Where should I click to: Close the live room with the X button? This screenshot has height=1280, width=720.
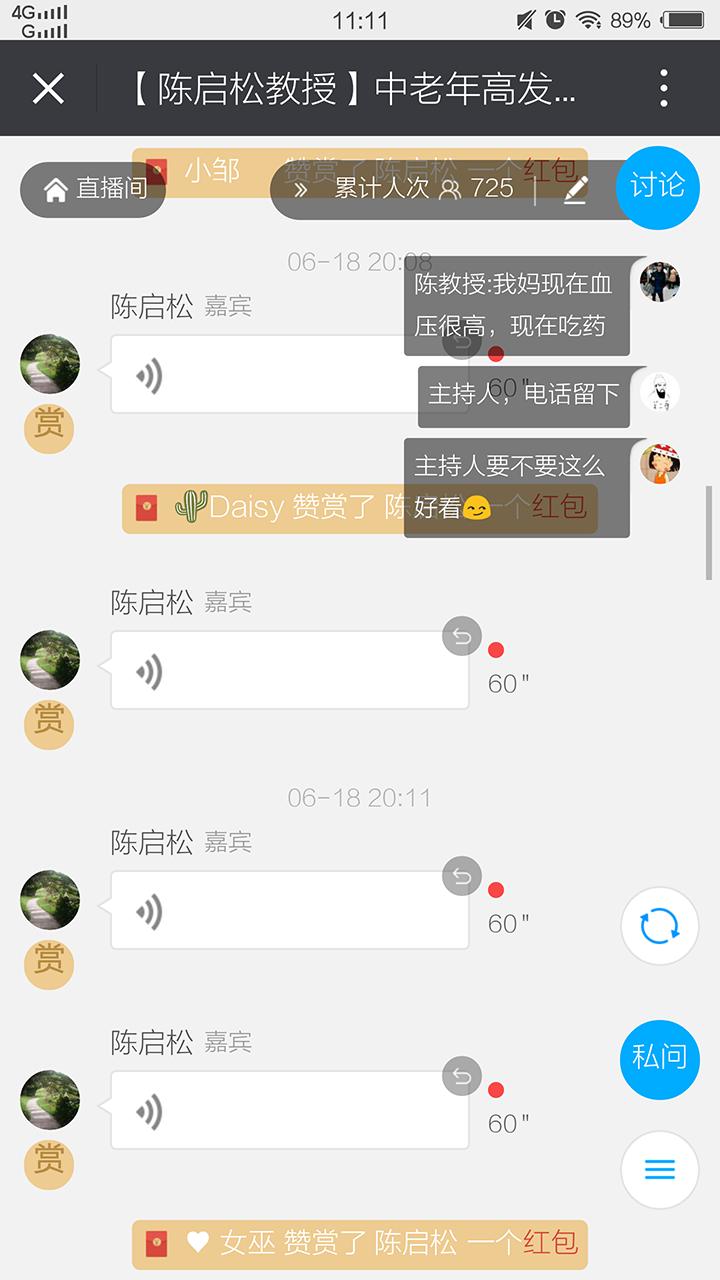tap(46, 88)
